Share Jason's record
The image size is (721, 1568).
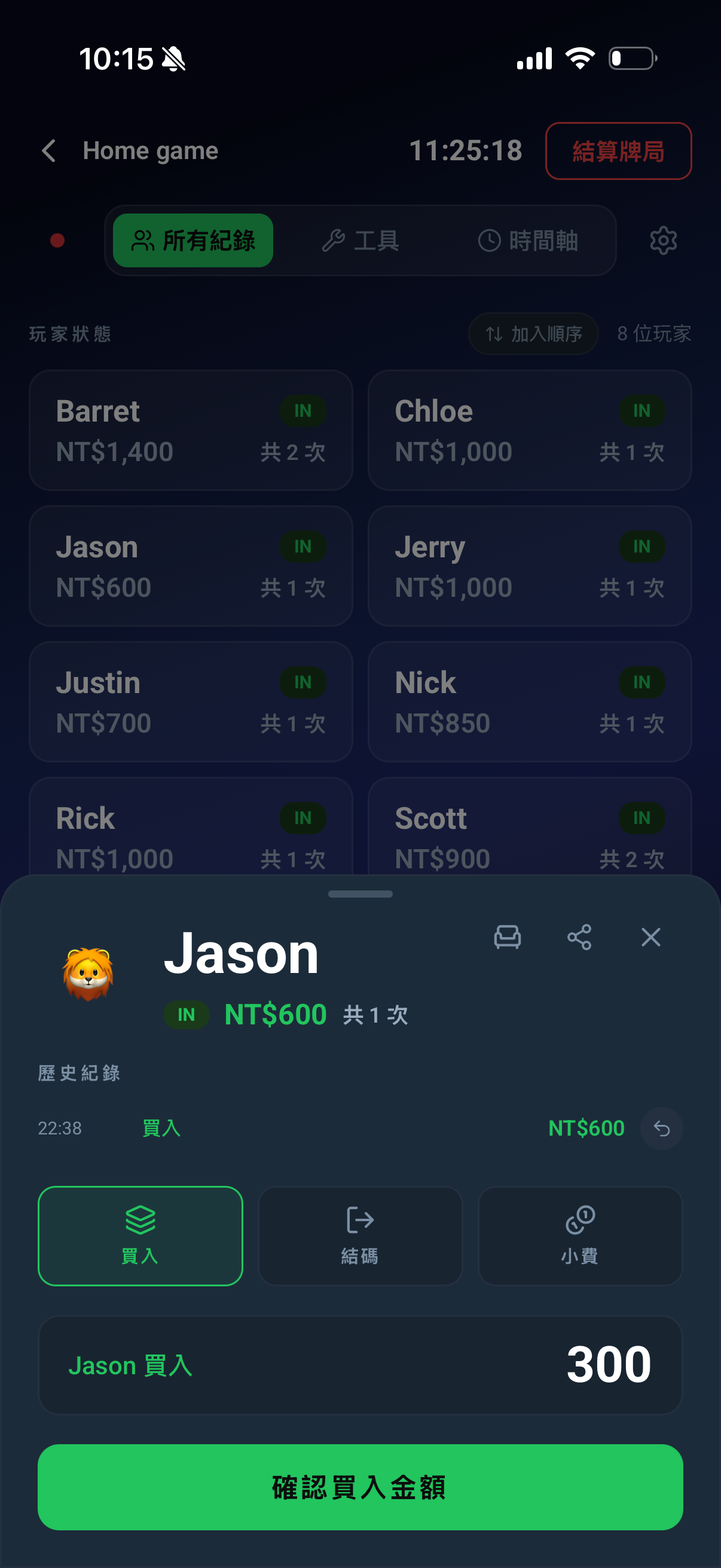[579, 936]
